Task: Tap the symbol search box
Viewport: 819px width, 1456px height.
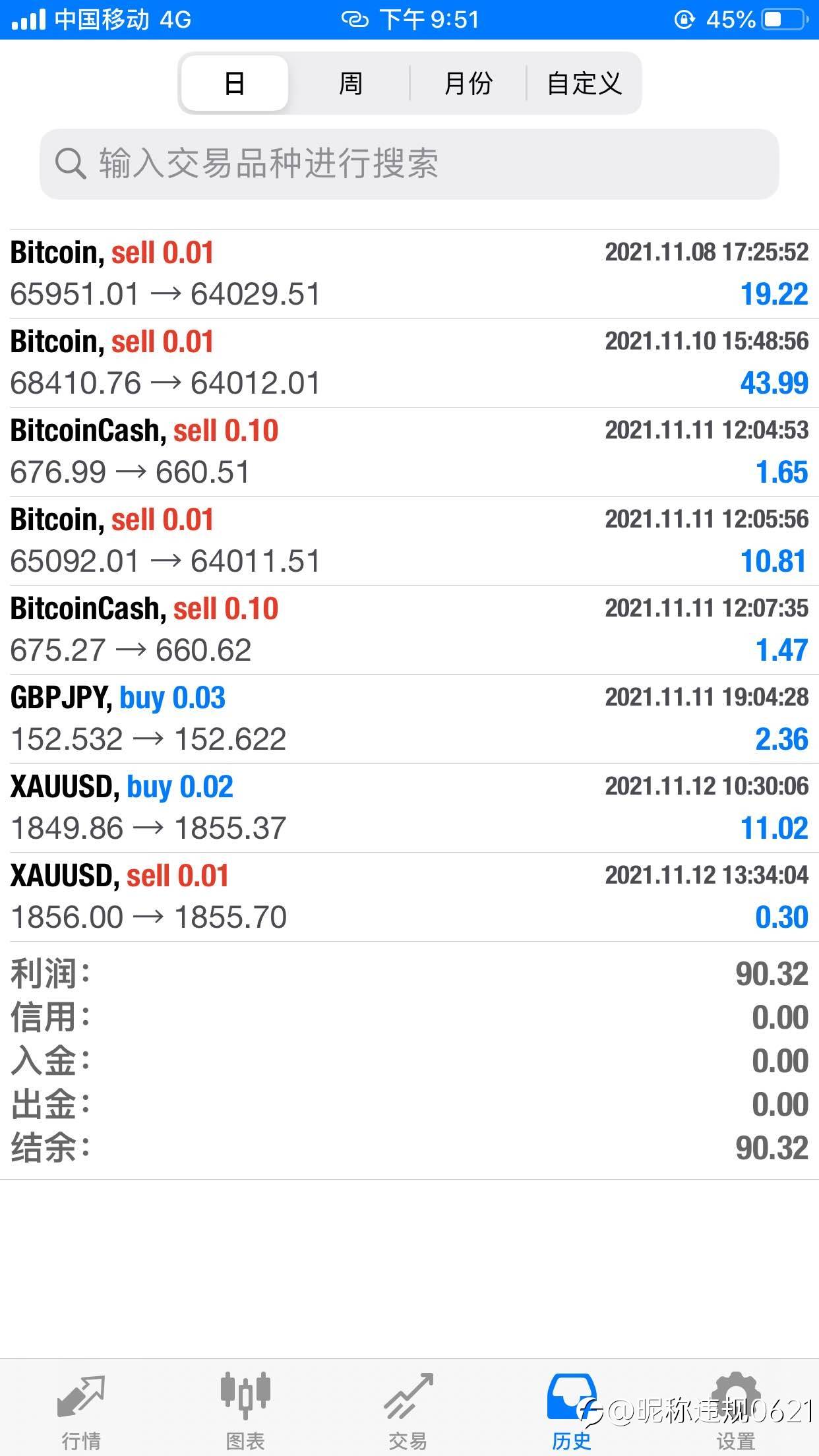Action: click(x=409, y=164)
